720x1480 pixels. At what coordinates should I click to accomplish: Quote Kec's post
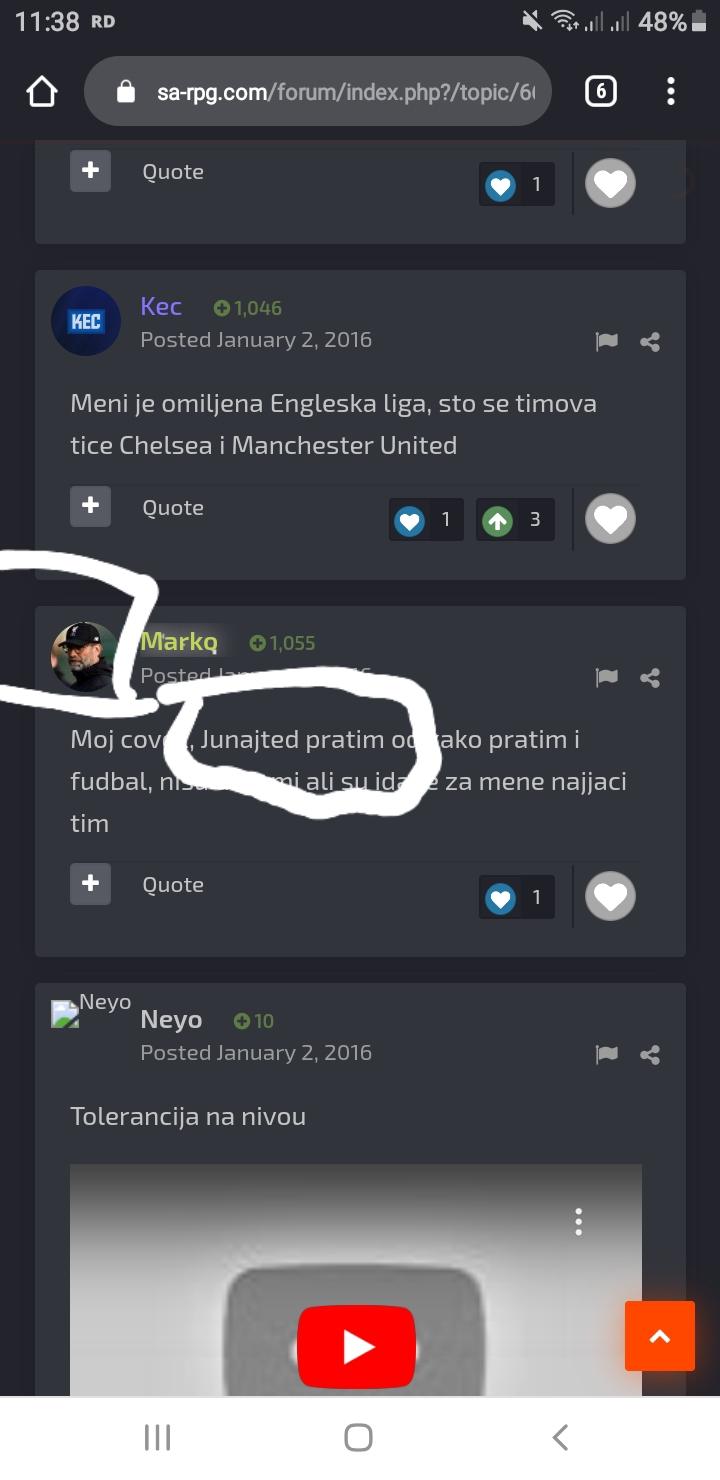[173, 507]
